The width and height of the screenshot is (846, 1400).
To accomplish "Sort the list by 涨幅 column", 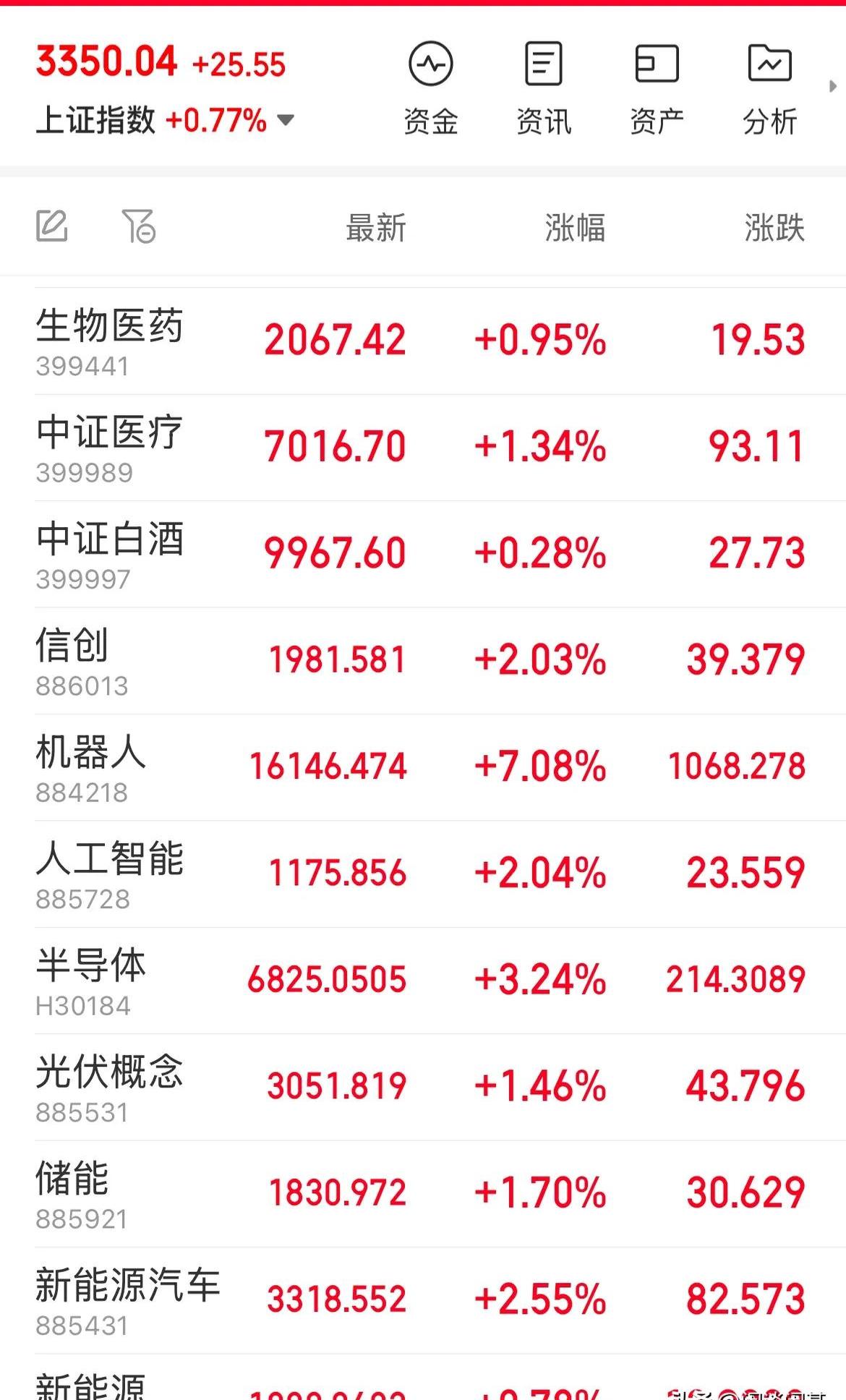I will pos(575,228).
